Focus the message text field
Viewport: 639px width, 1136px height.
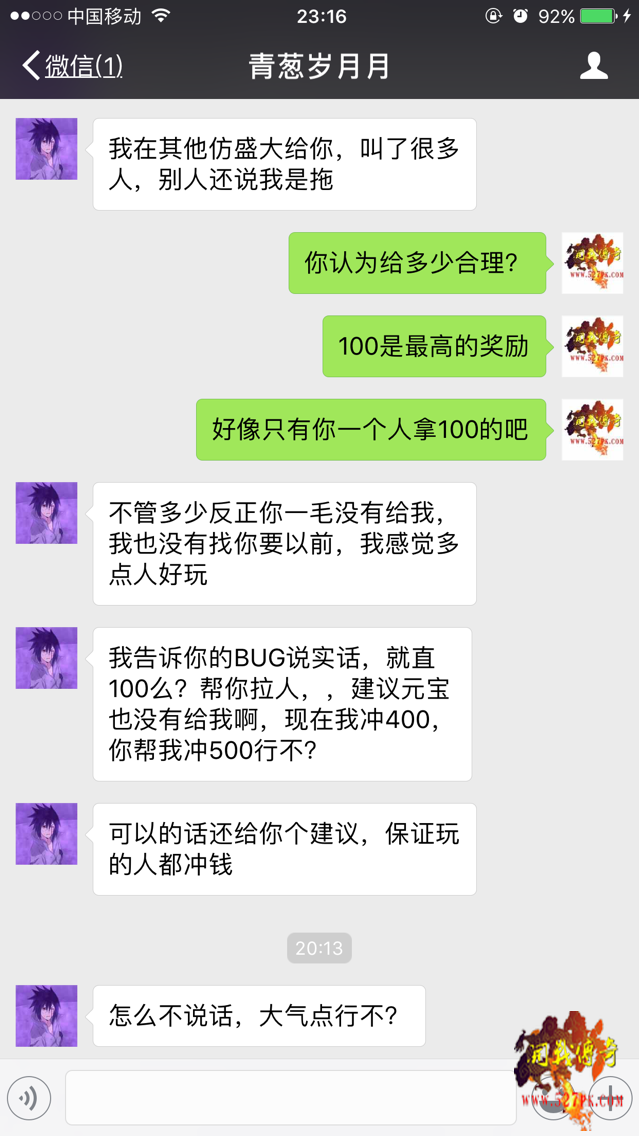tap(290, 1098)
